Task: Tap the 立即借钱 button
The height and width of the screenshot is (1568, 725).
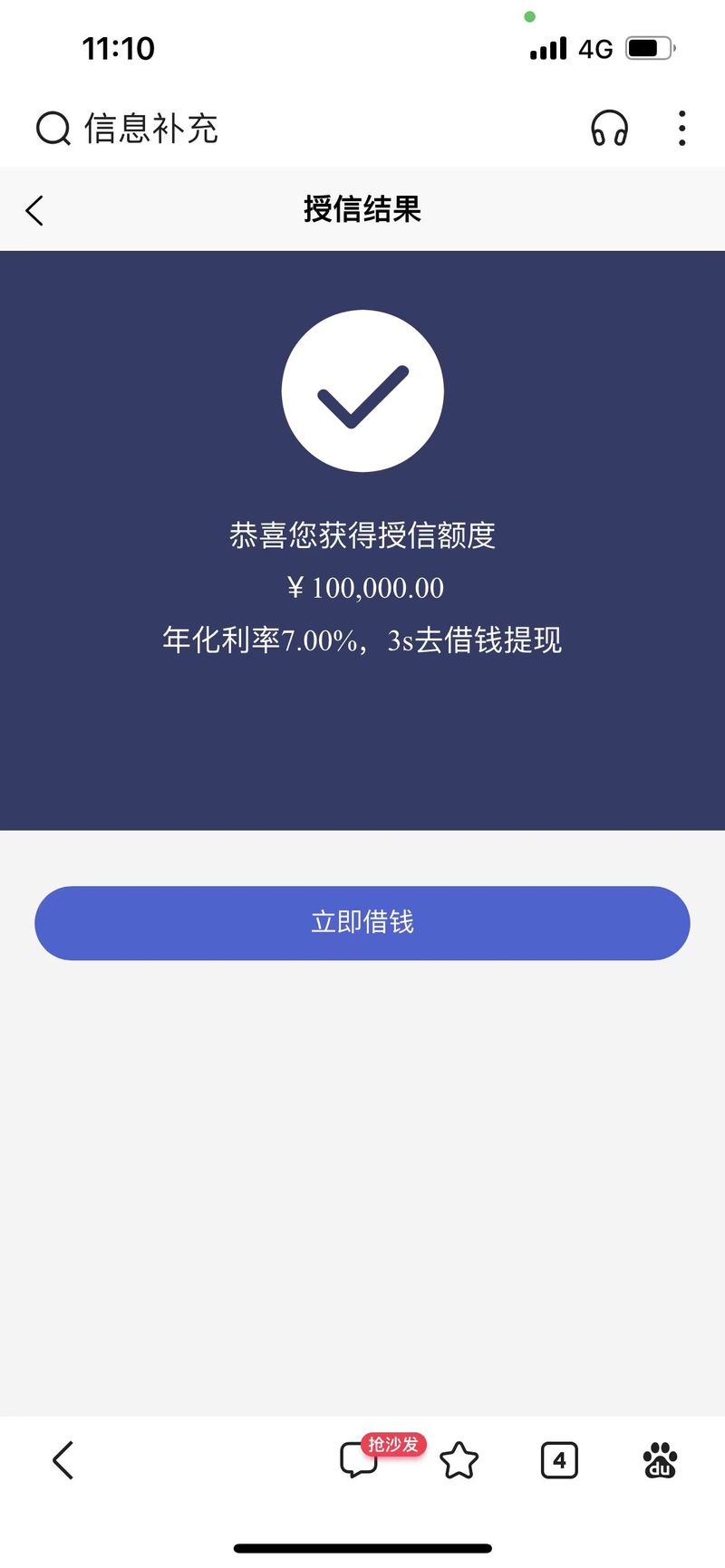Action: (362, 922)
